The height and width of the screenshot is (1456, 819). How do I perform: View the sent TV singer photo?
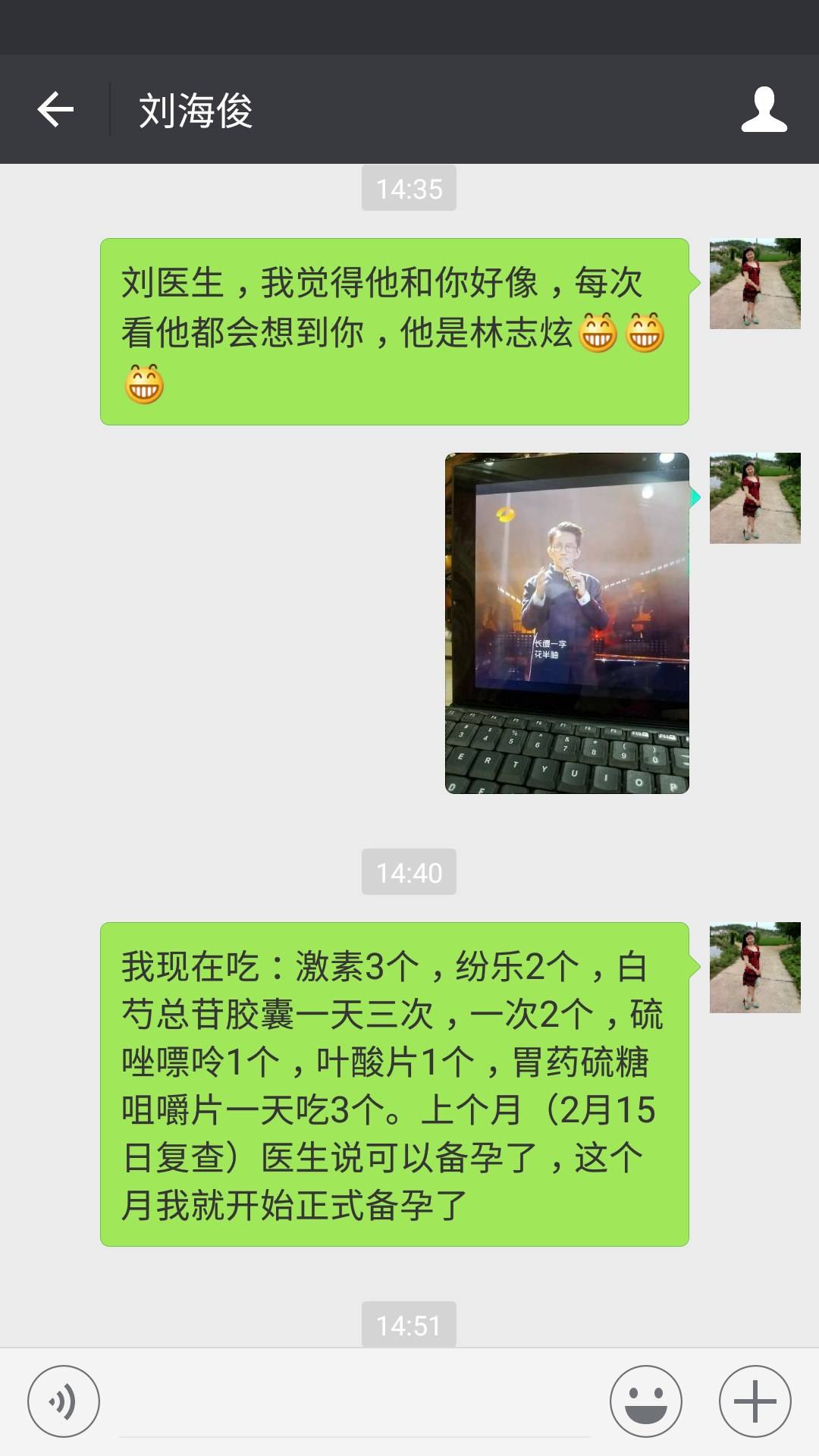click(x=566, y=623)
